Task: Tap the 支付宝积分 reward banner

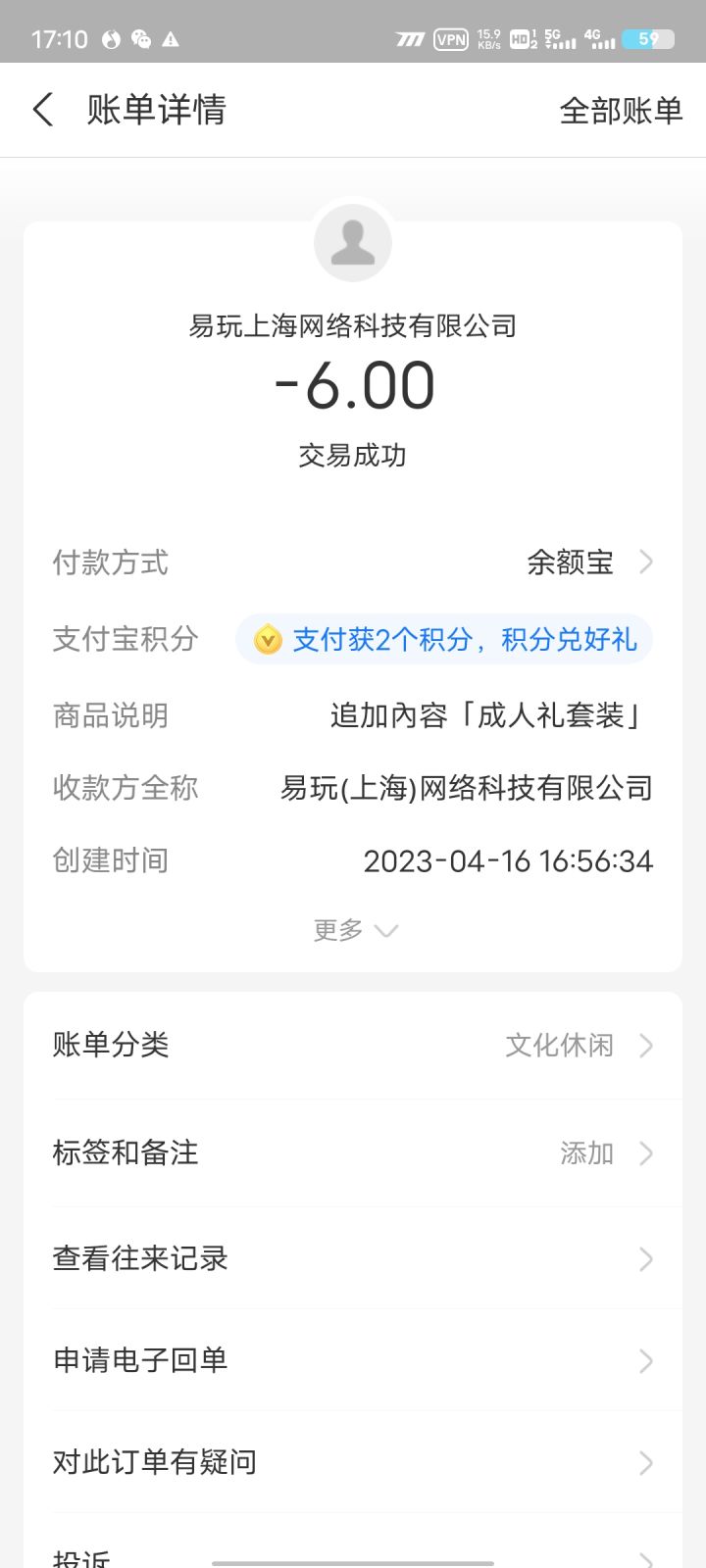Action: tap(444, 640)
